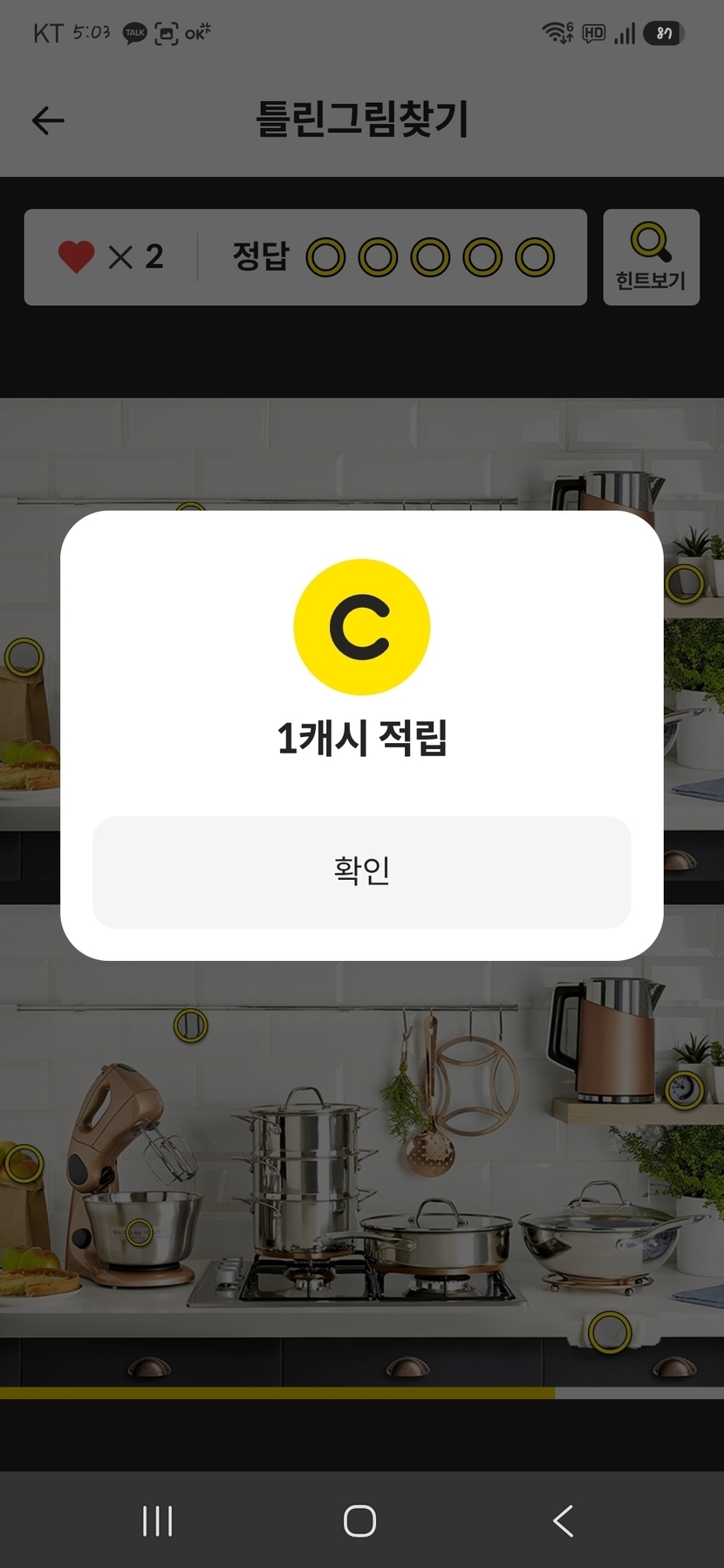Tap the system back button
The image size is (724, 1568).
pos(563,1521)
